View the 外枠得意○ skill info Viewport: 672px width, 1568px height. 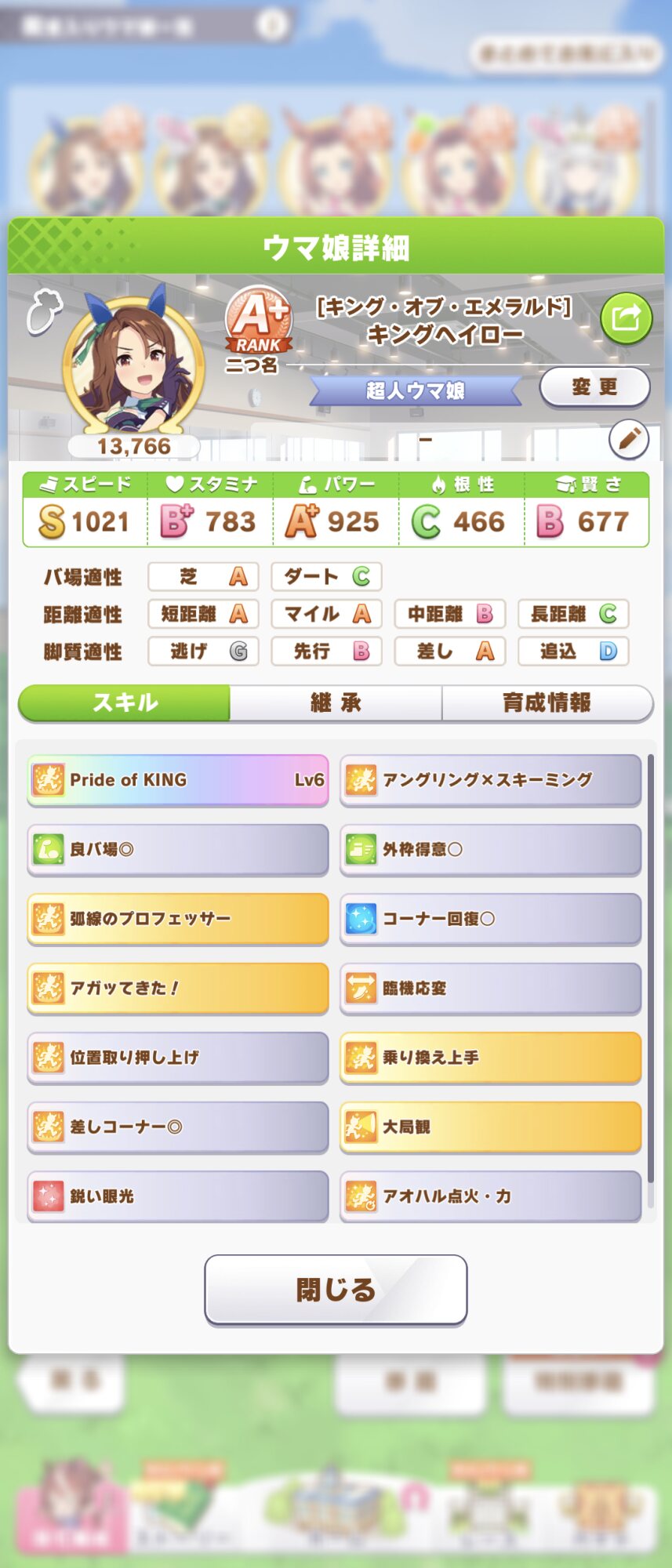[490, 849]
